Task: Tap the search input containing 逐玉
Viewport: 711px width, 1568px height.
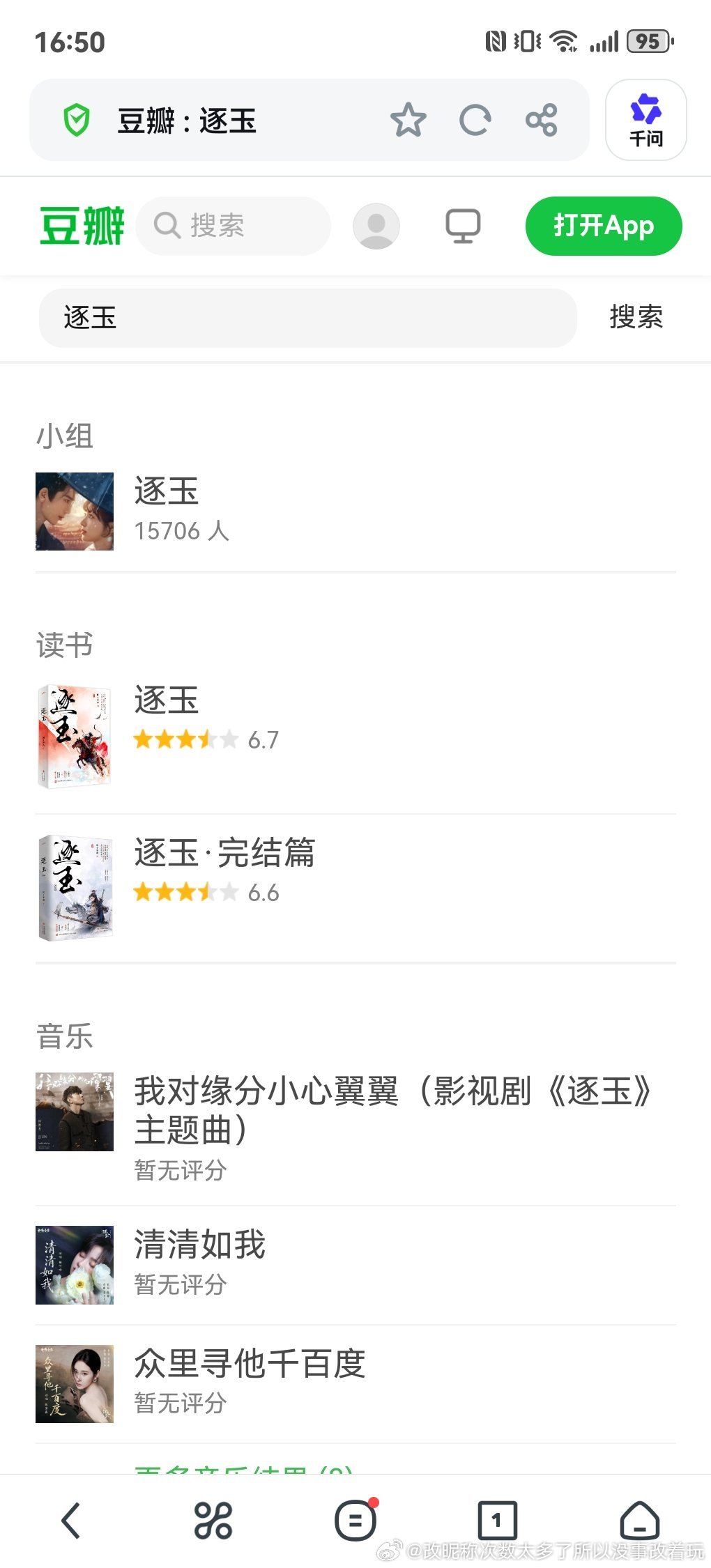Action: click(x=307, y=318)
